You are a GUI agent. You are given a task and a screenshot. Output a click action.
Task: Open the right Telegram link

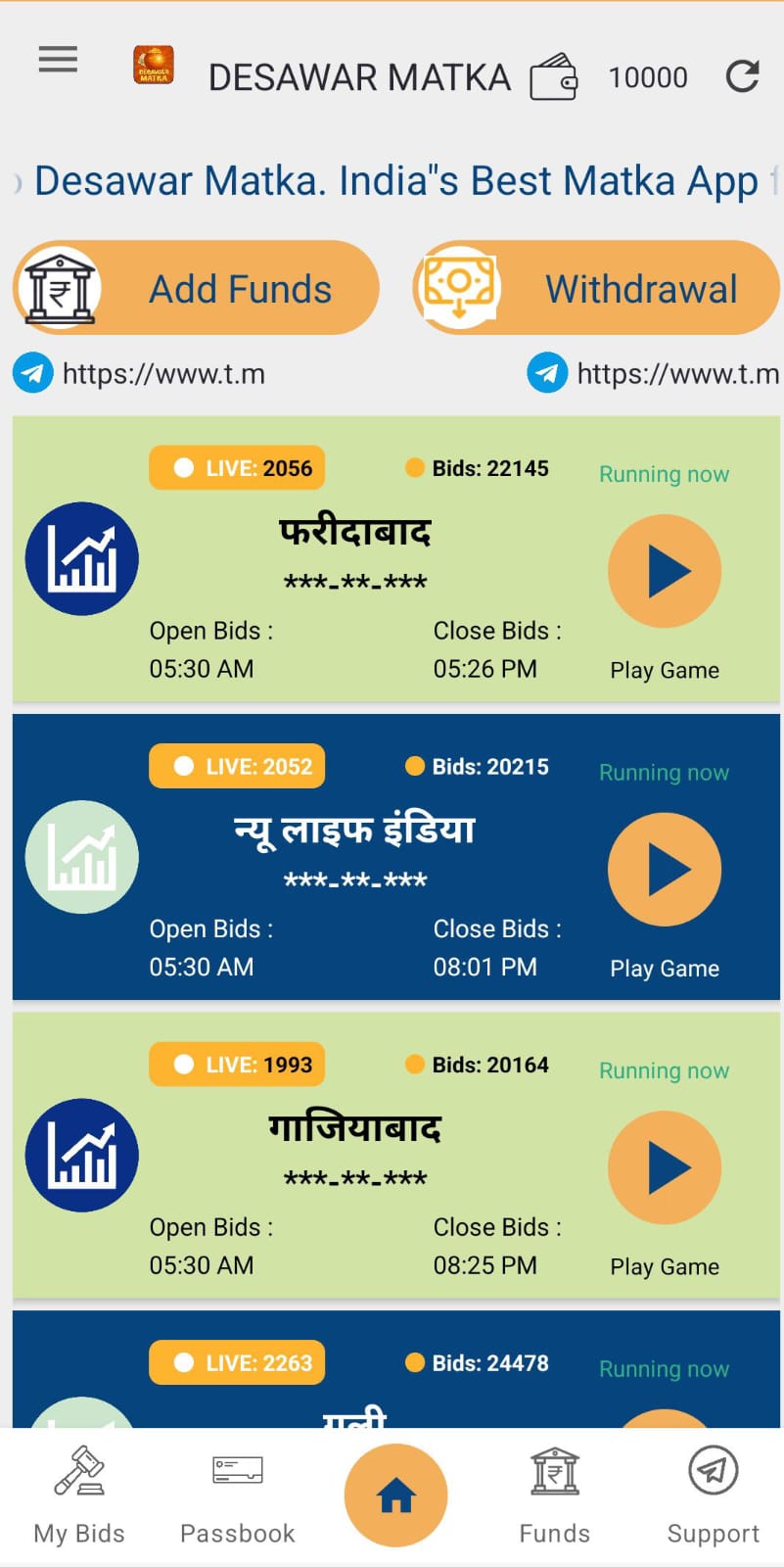click(x=653, y=373)
